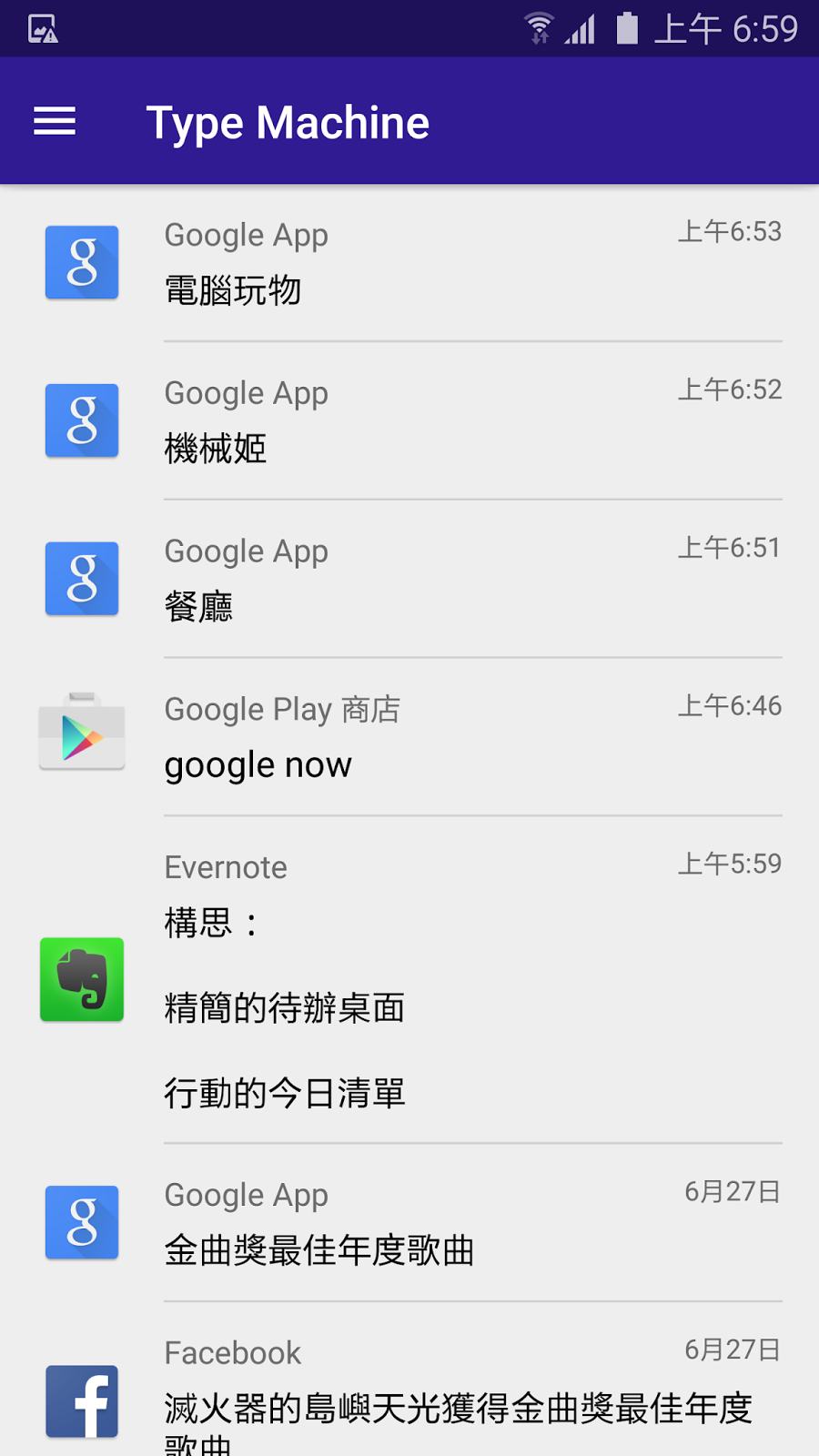Open the hamburger navigation drawer
Image resolution: width=819 pixels, height=1456 pixels.
pyautogui.click(x=55, y=121)
